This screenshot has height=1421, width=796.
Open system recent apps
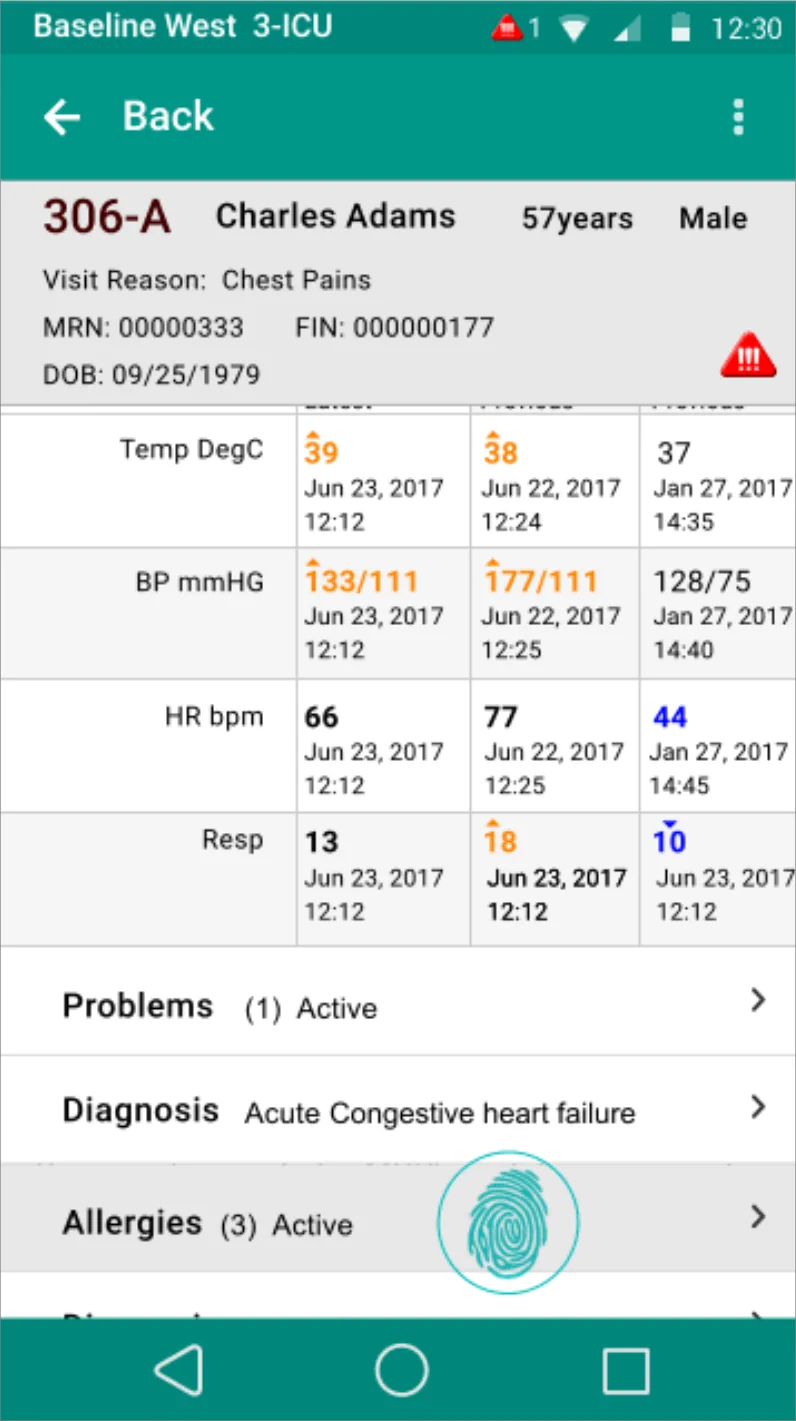626,1369
